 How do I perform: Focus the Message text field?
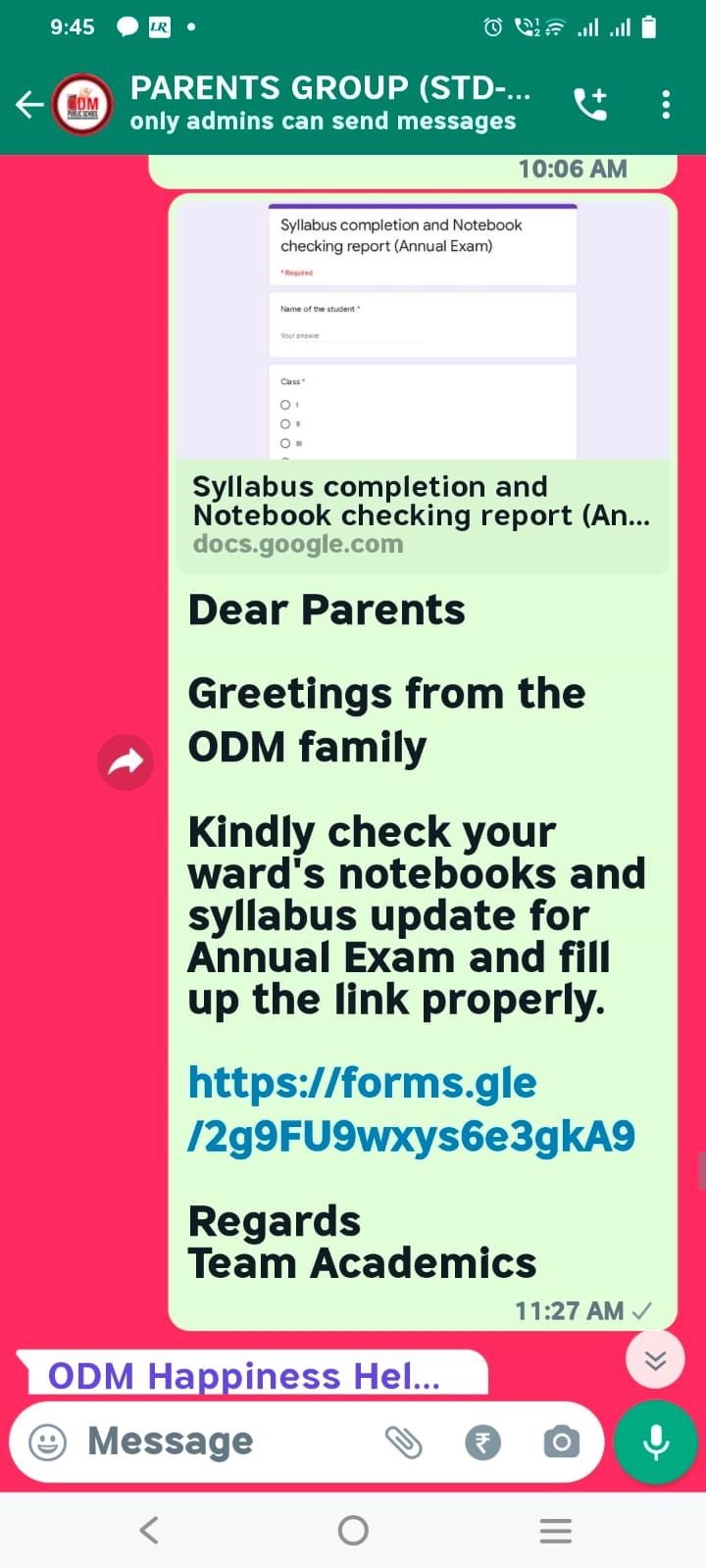[x=226, y=1442]
